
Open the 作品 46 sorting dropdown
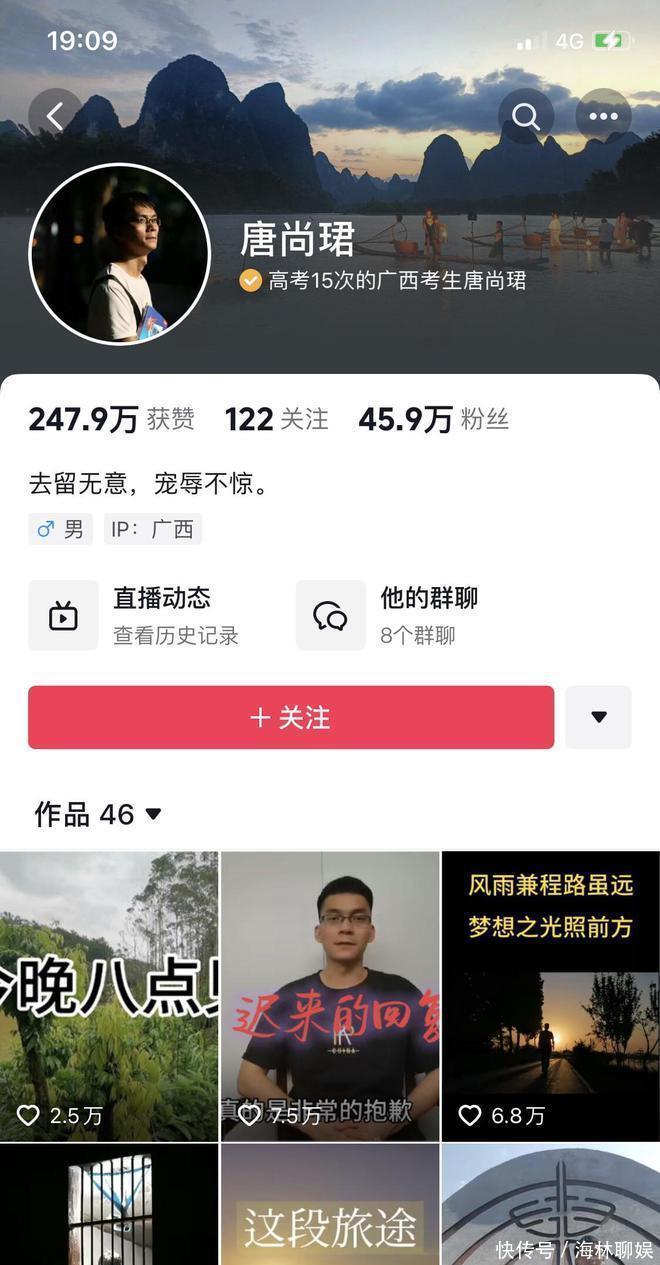tap(99, 814)
